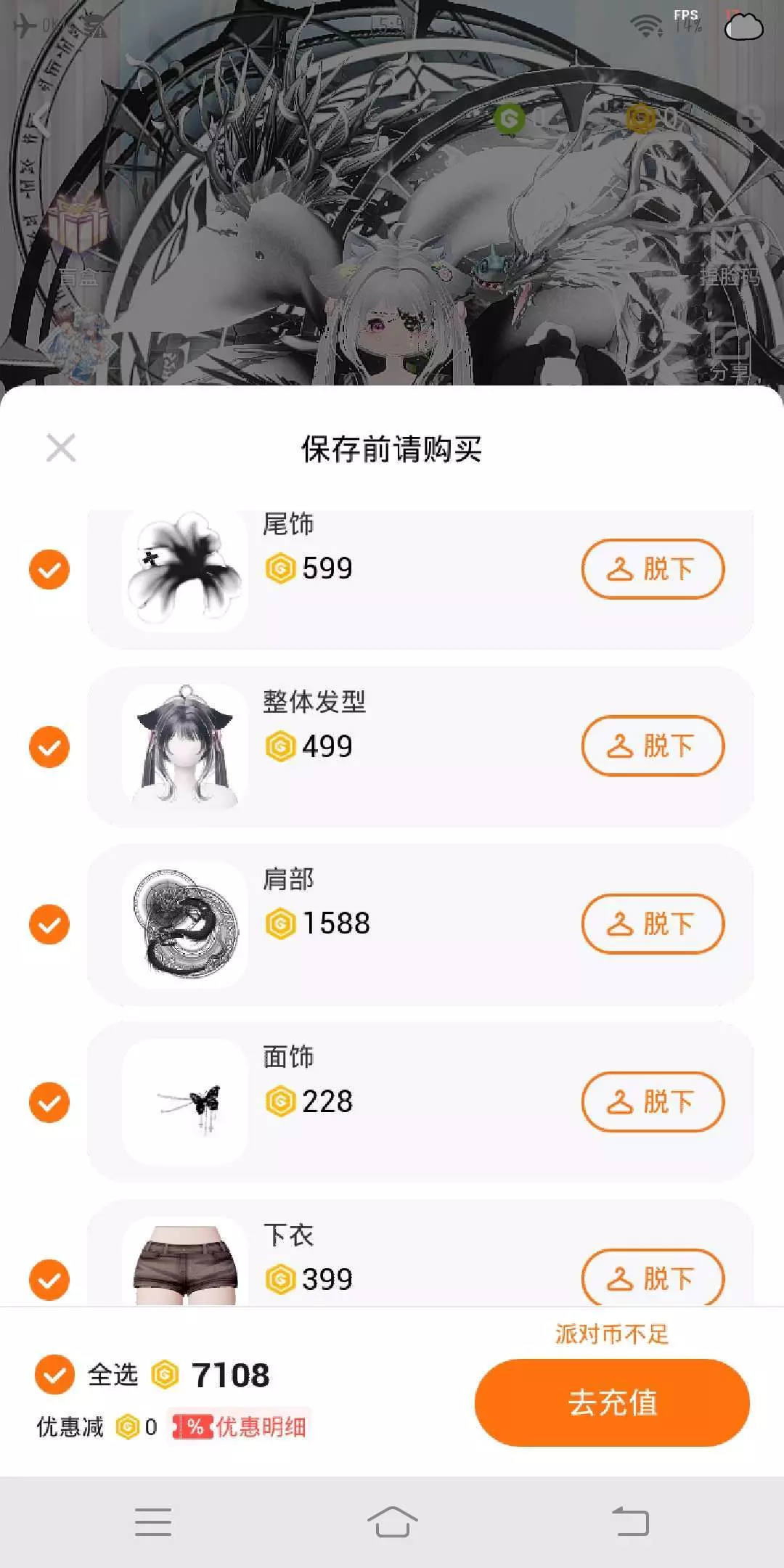Take off the 下衣 shorts

pyautogui.click(x=653, y=1278)
